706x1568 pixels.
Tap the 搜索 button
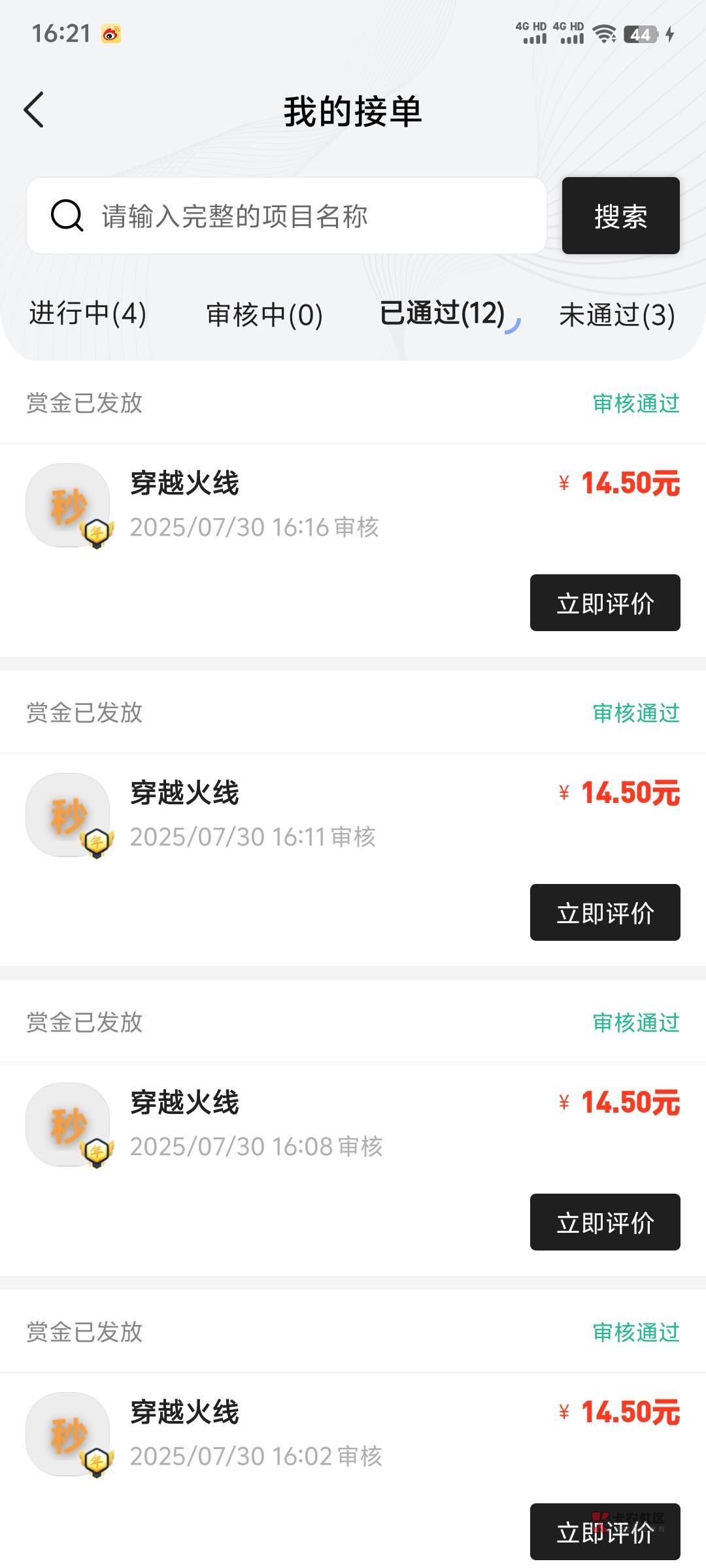620,216
